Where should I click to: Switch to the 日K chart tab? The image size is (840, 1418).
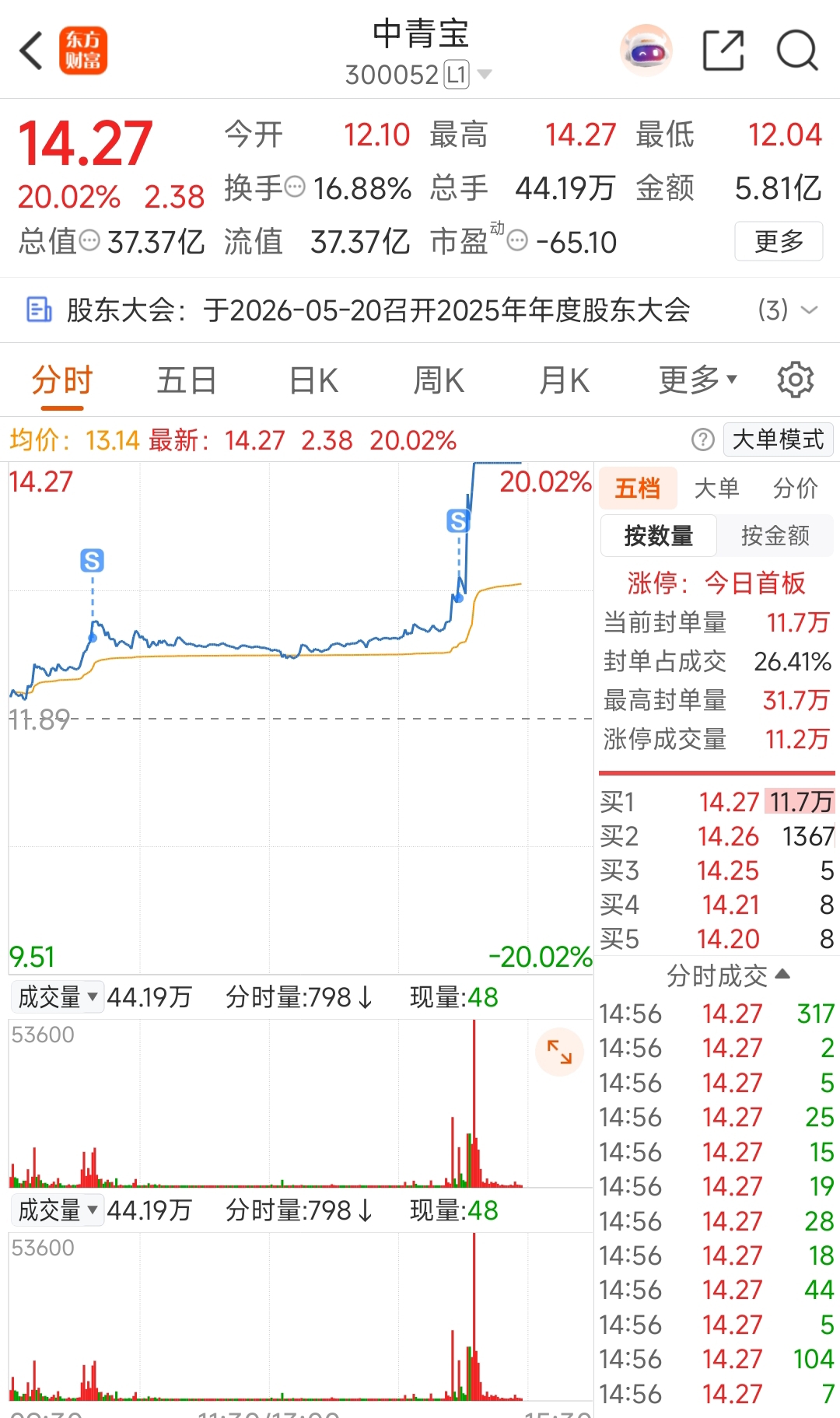(313, 381)
